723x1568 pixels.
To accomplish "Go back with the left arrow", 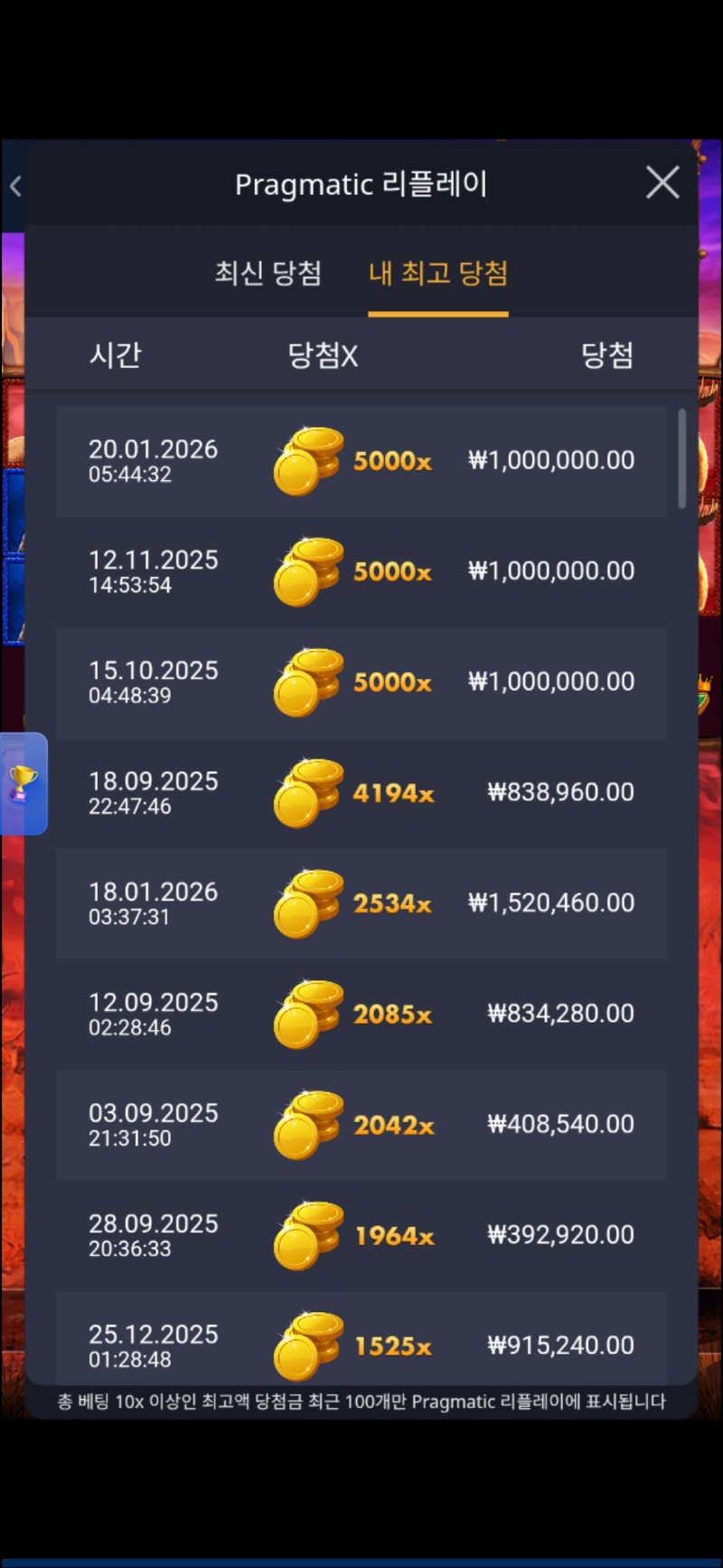I will coord(15,186).
